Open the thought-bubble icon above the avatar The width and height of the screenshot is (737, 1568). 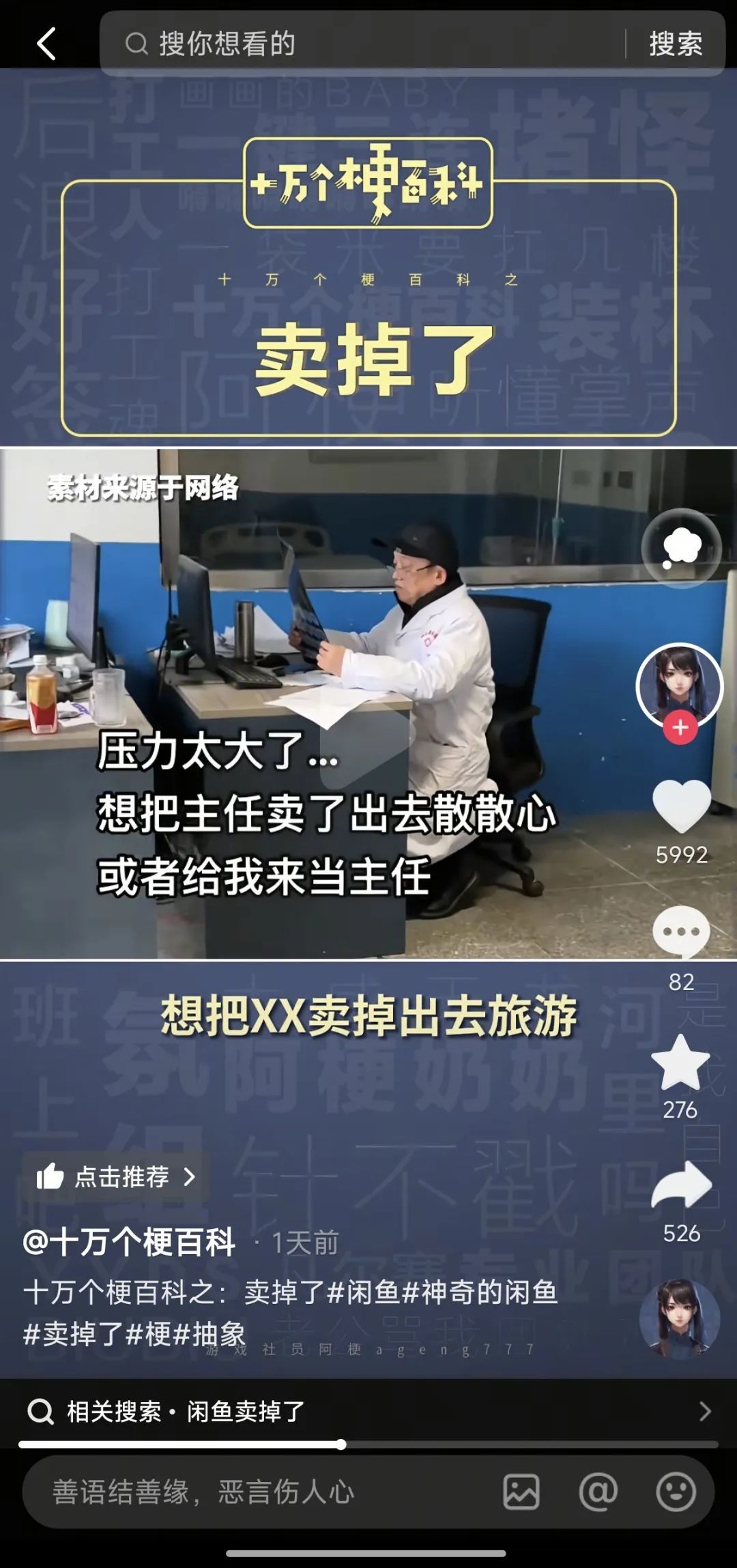[x=681, y=548]
